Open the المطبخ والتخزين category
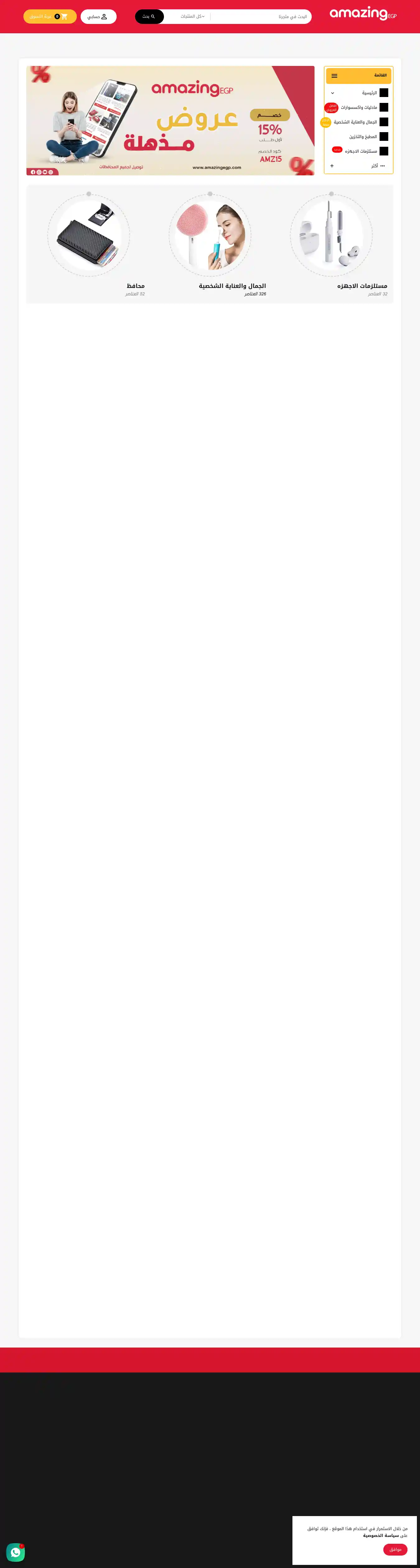Image resolution: width=420 pixels, height=1568 pixels. click(x=363, y=137)
